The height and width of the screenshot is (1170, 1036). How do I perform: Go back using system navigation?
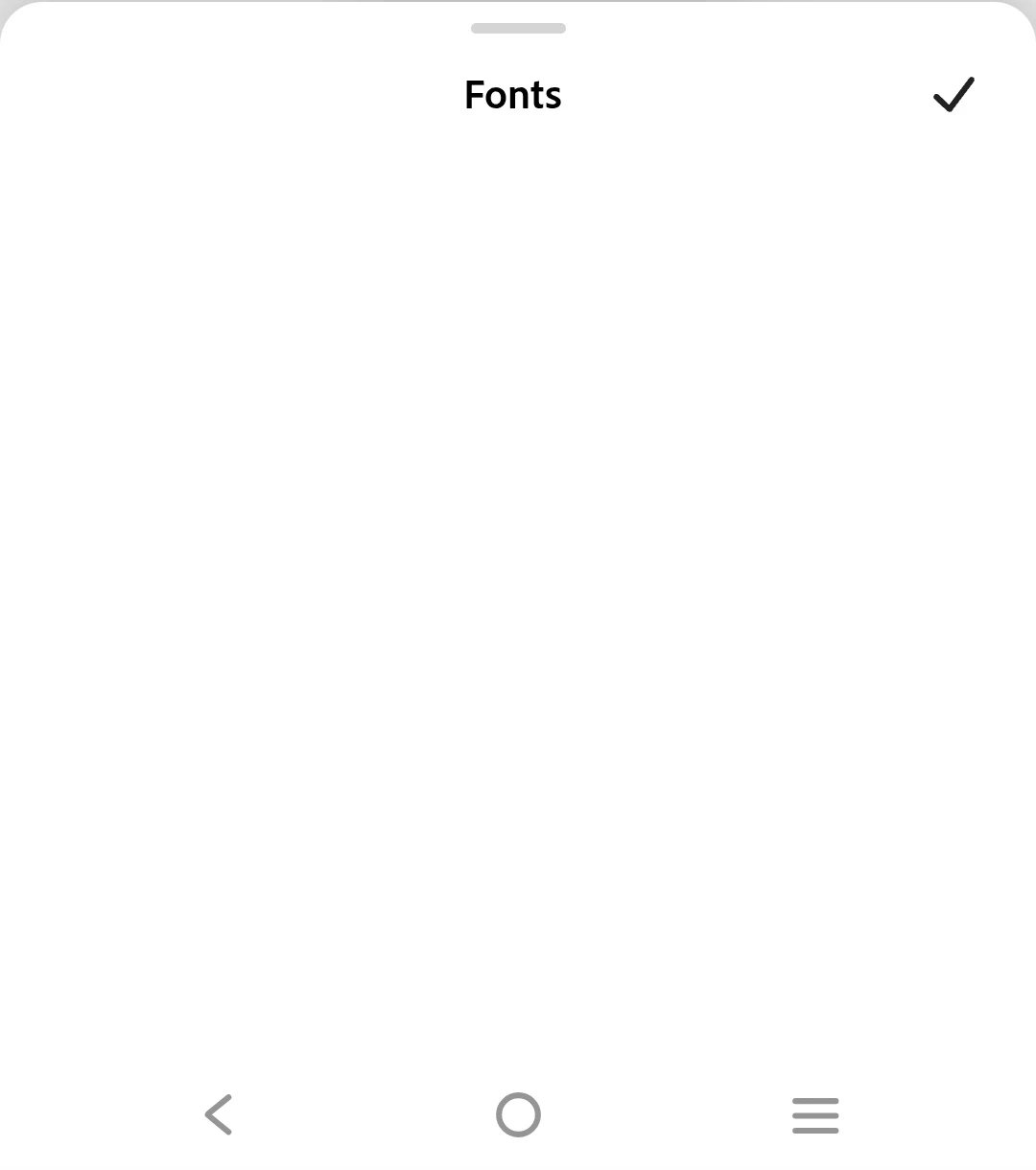pos(219,1114)
